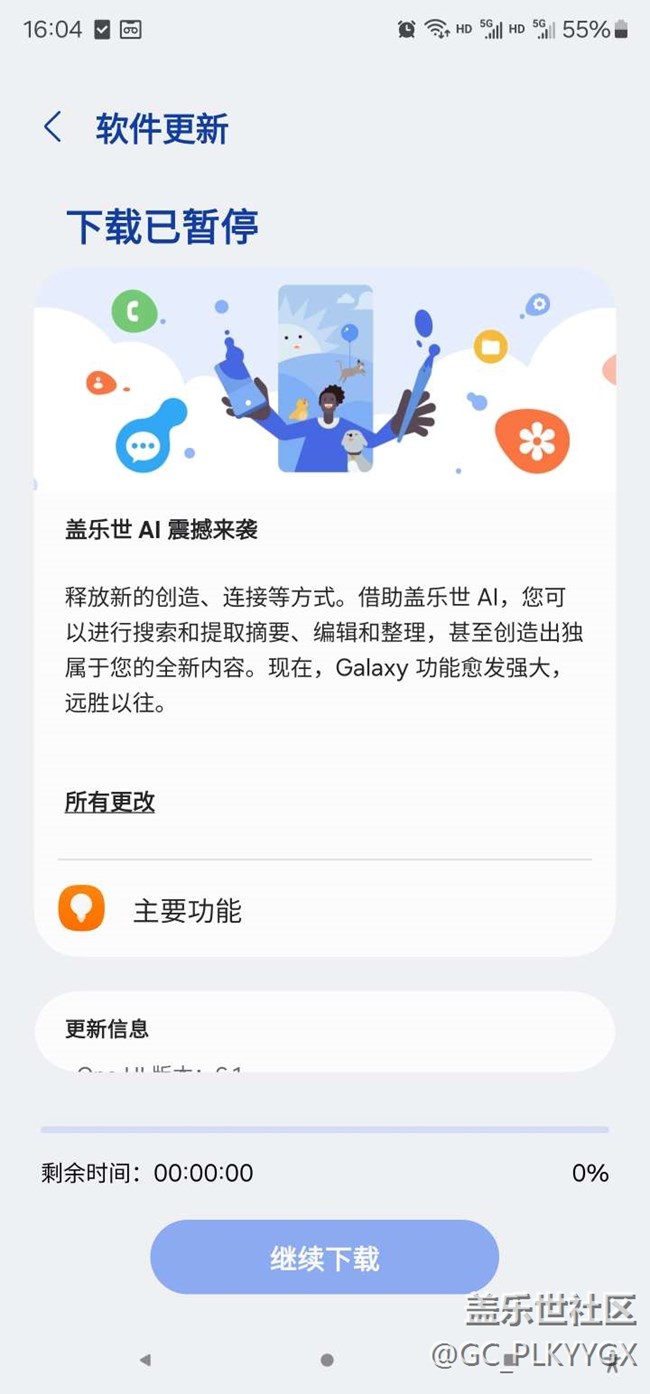
Task: Open the 主要功能 row
Action: tap(324, 911)
